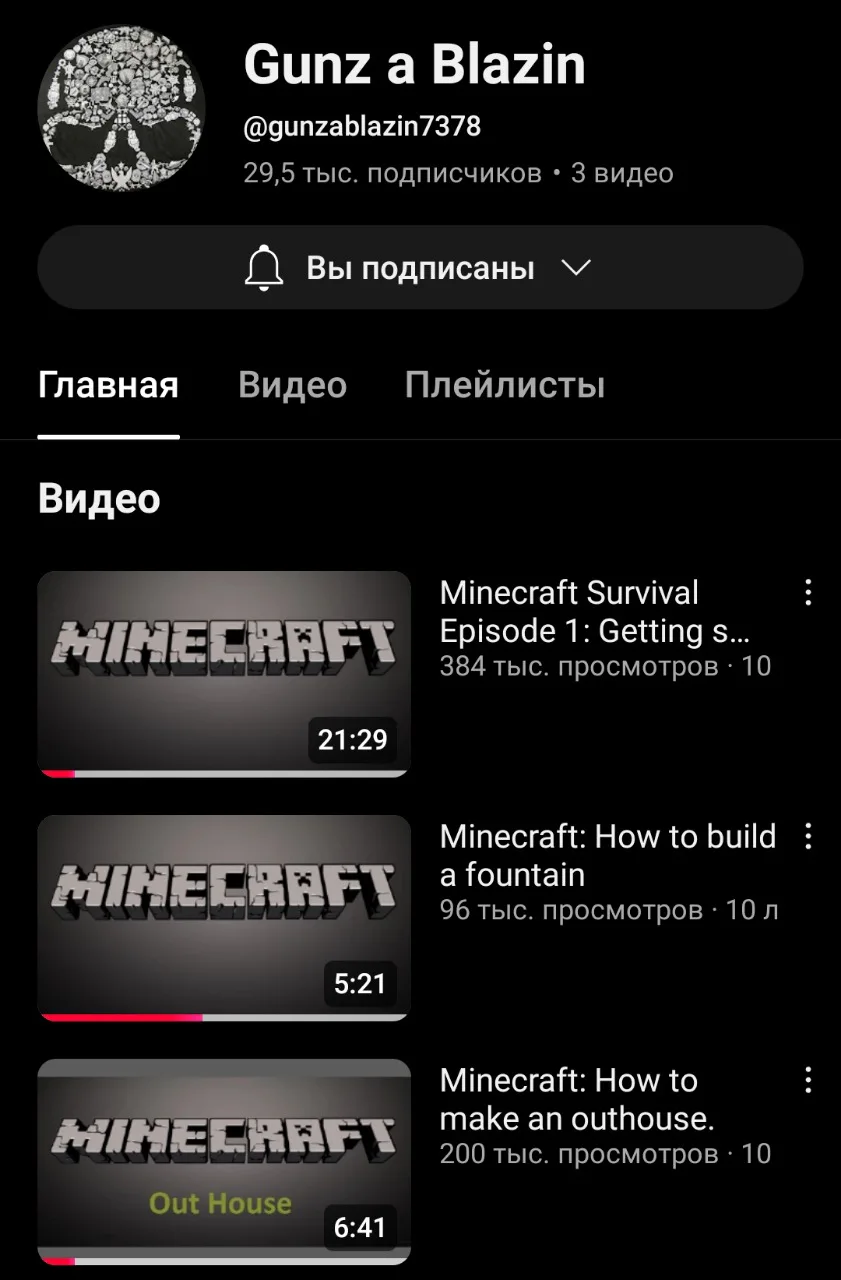View the Gunz a Blazin channel avatar
841x1280 pixels.
[121, 107]
